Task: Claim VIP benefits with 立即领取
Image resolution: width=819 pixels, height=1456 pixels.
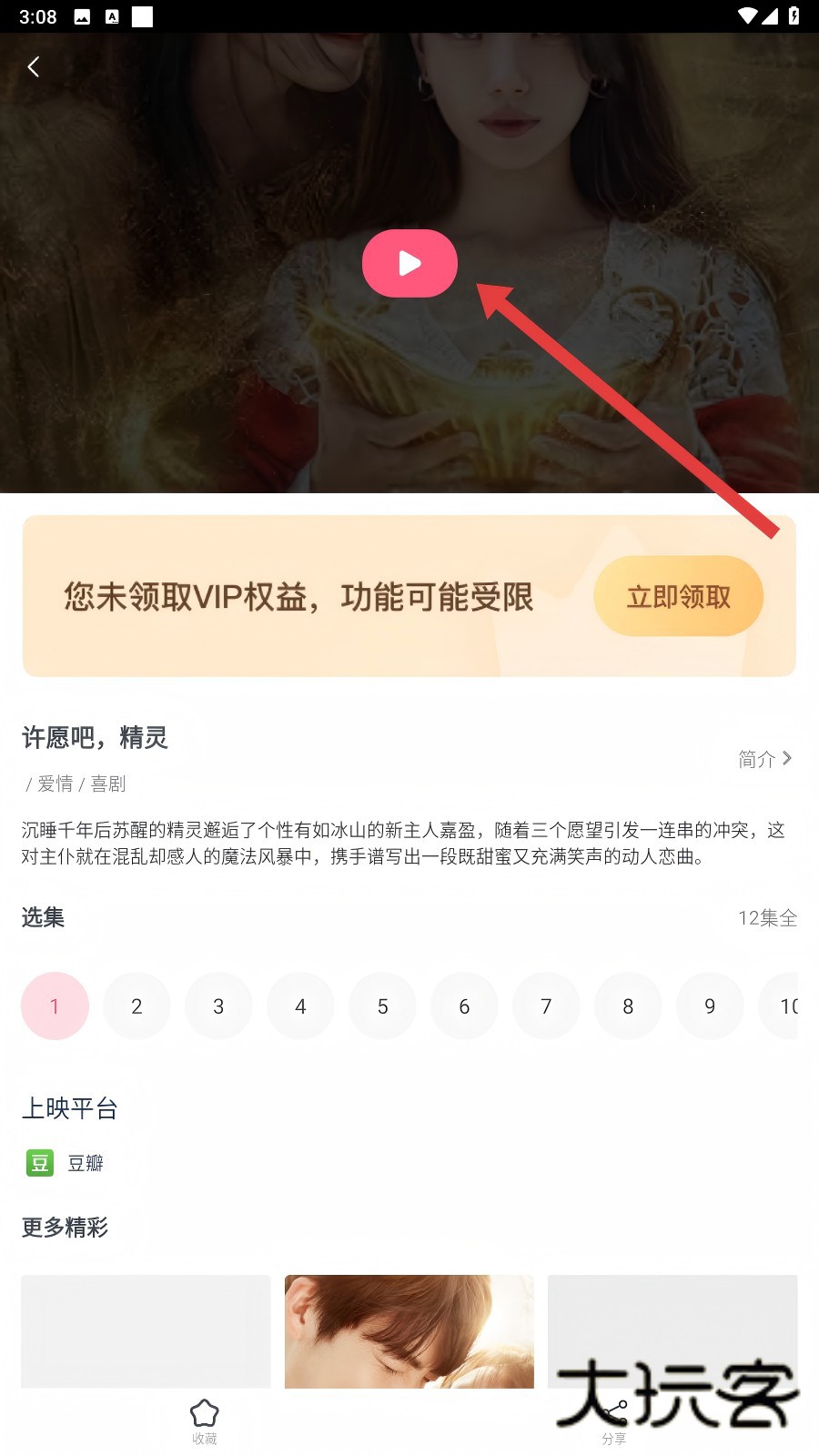Action: (x=678, y=596)
